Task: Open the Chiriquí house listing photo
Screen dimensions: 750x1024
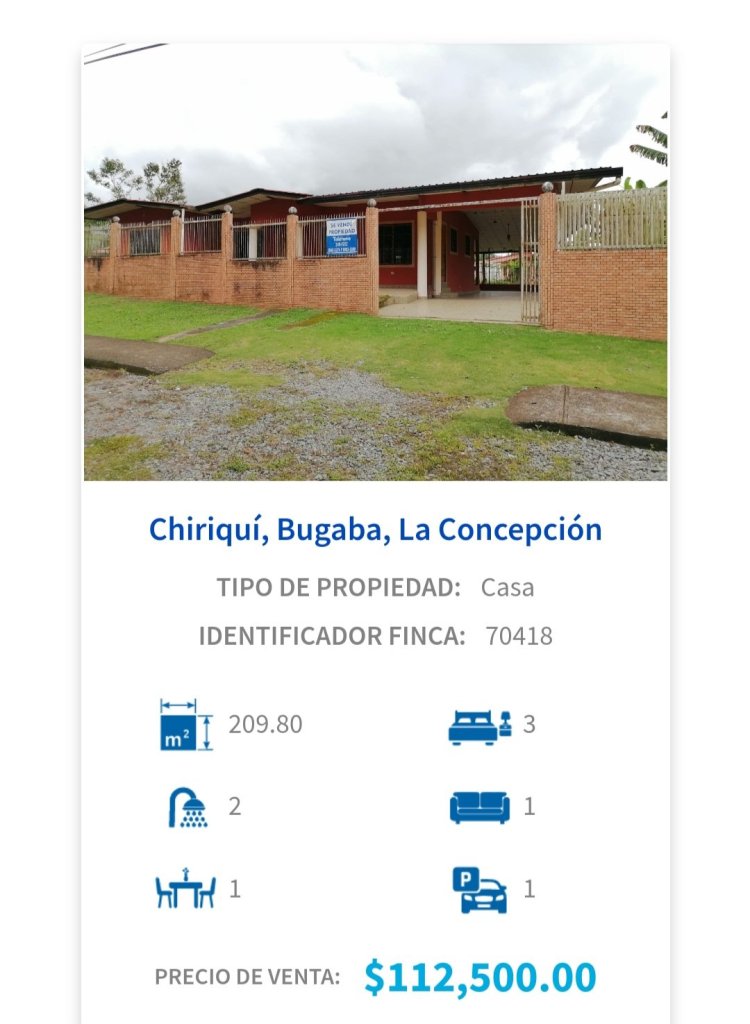Action: (x=375, y=262)
